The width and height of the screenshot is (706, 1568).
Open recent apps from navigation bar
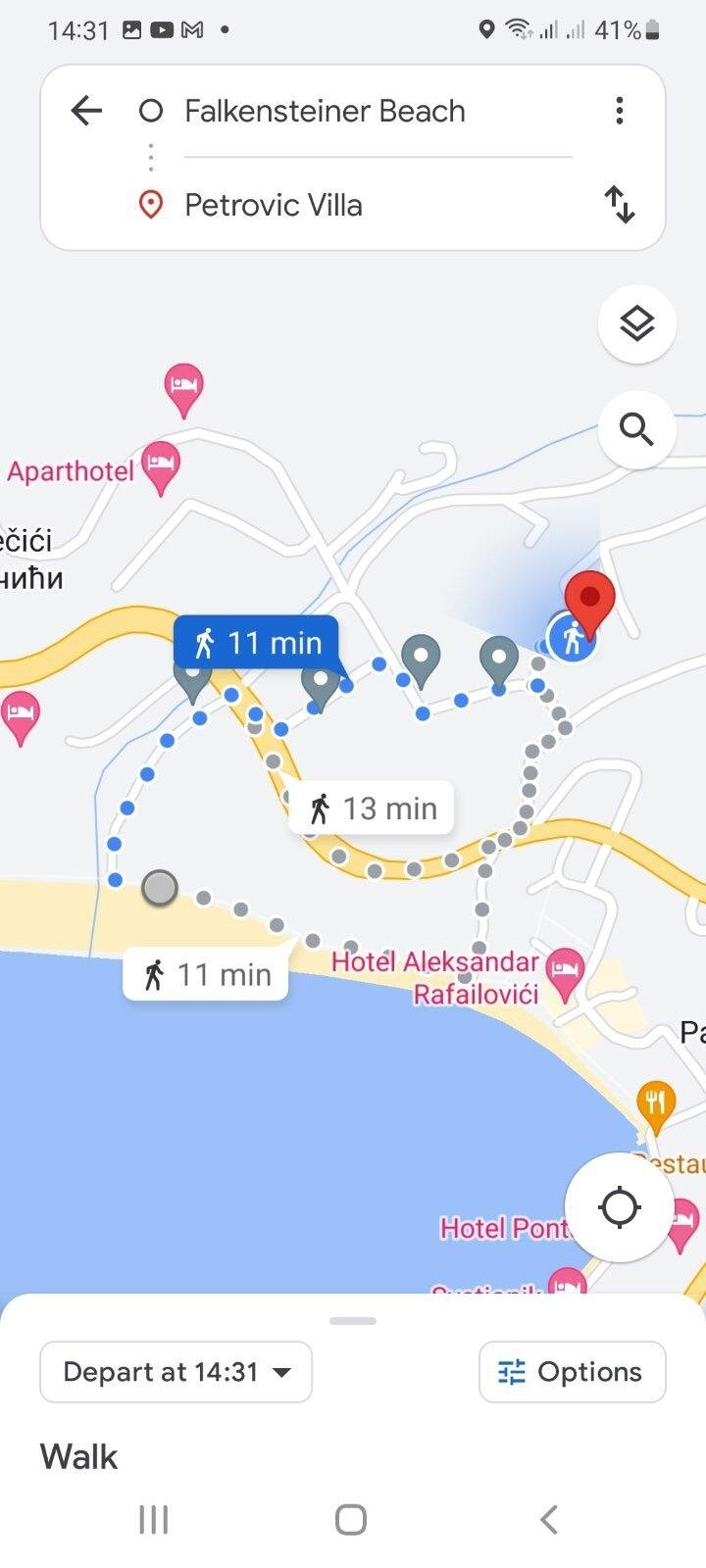(154, 1519)
